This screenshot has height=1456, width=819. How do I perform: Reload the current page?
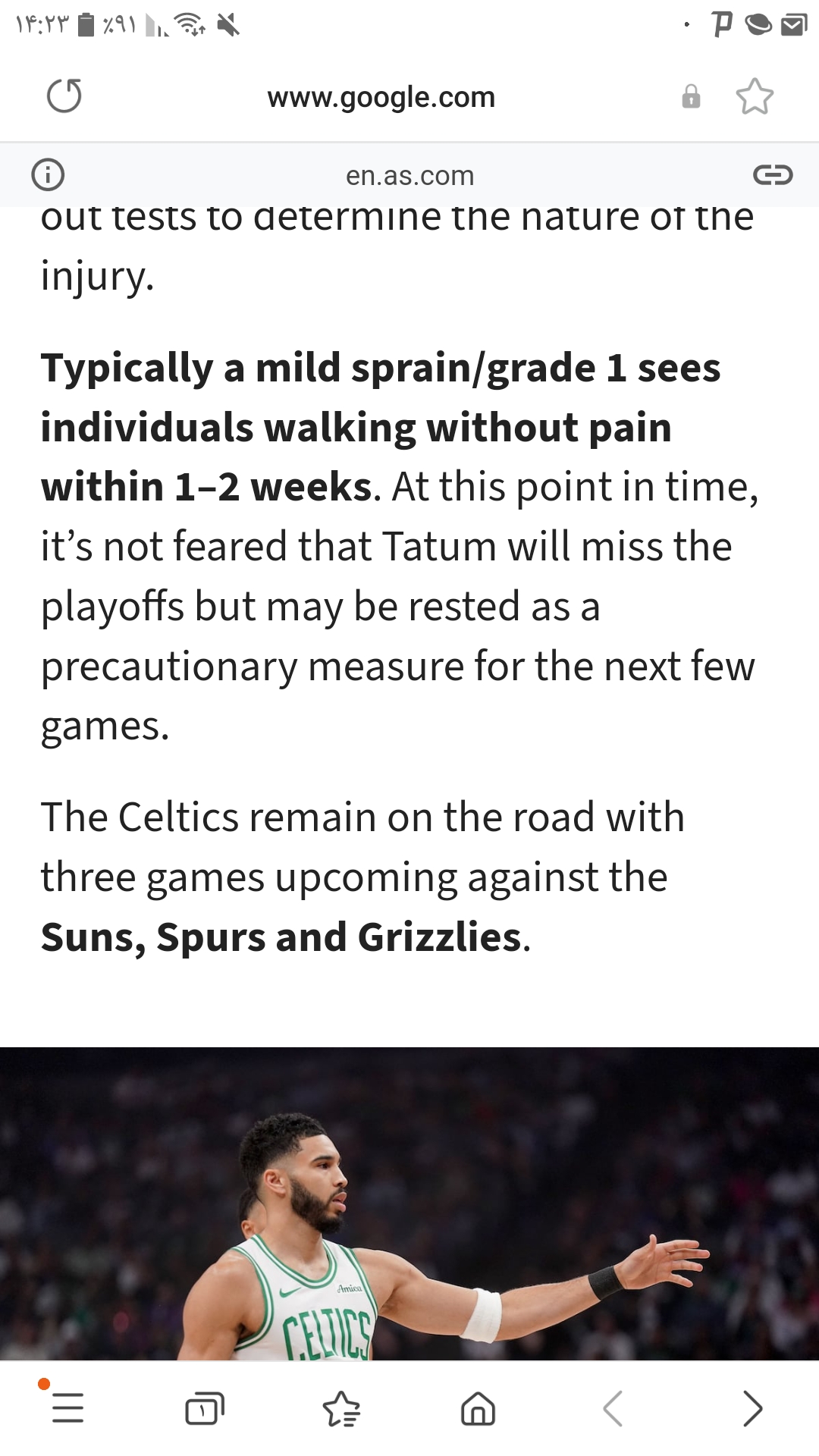(64, 96)
